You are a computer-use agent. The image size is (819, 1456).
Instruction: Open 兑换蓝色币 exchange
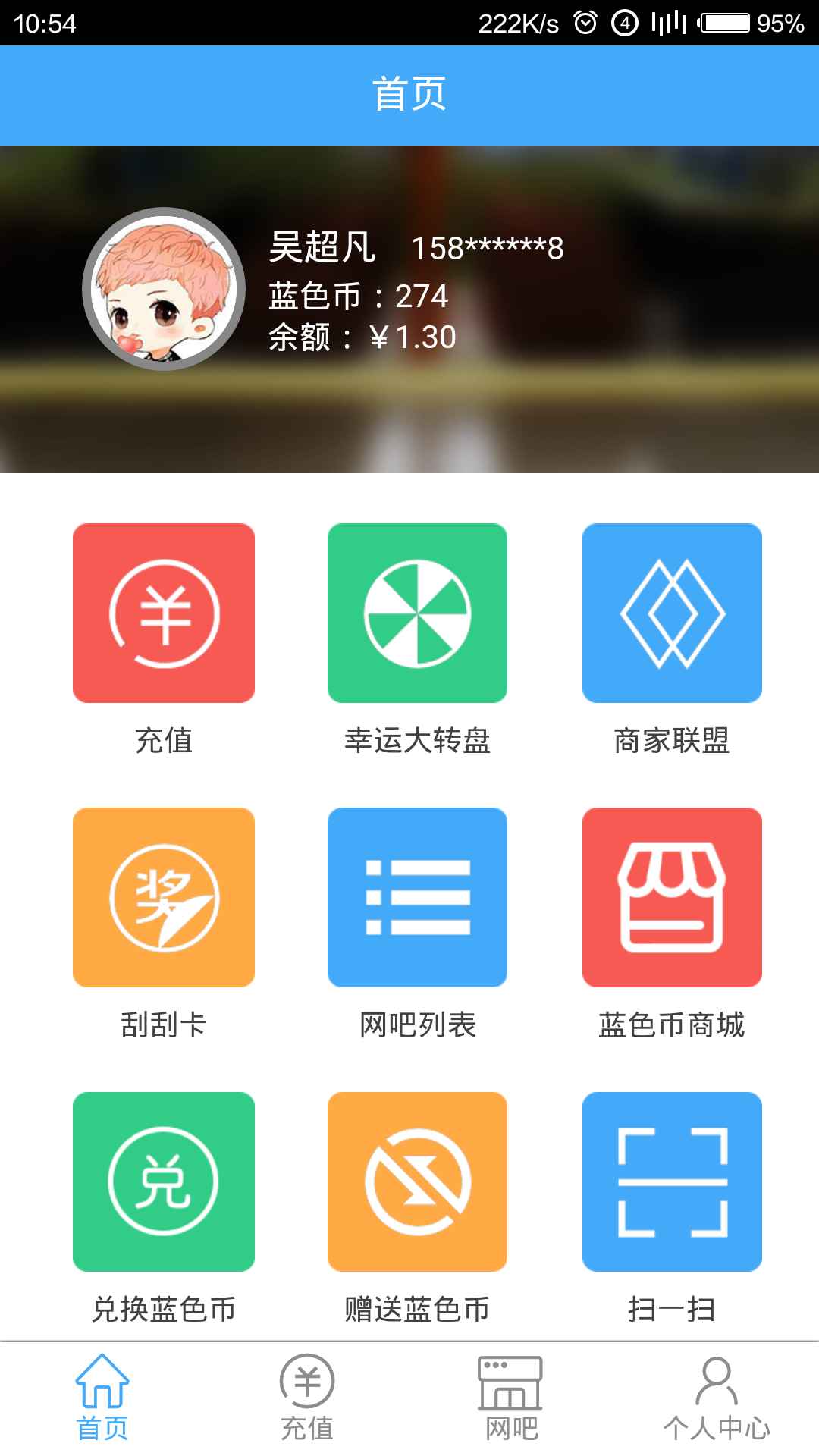coord(164,1181)
